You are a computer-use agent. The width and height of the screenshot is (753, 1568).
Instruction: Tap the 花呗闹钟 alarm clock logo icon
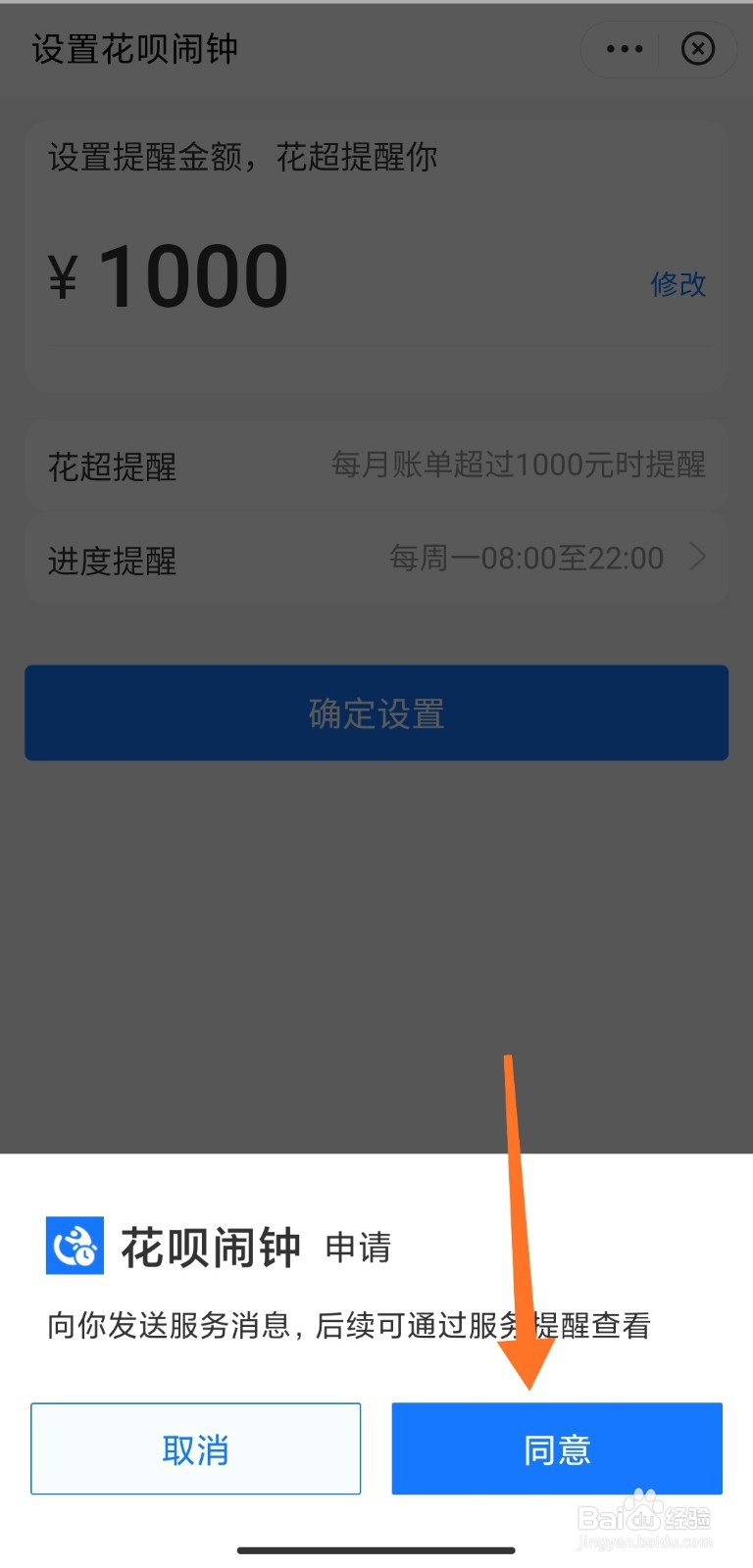pyautogui.click(x=74, y=1248)
